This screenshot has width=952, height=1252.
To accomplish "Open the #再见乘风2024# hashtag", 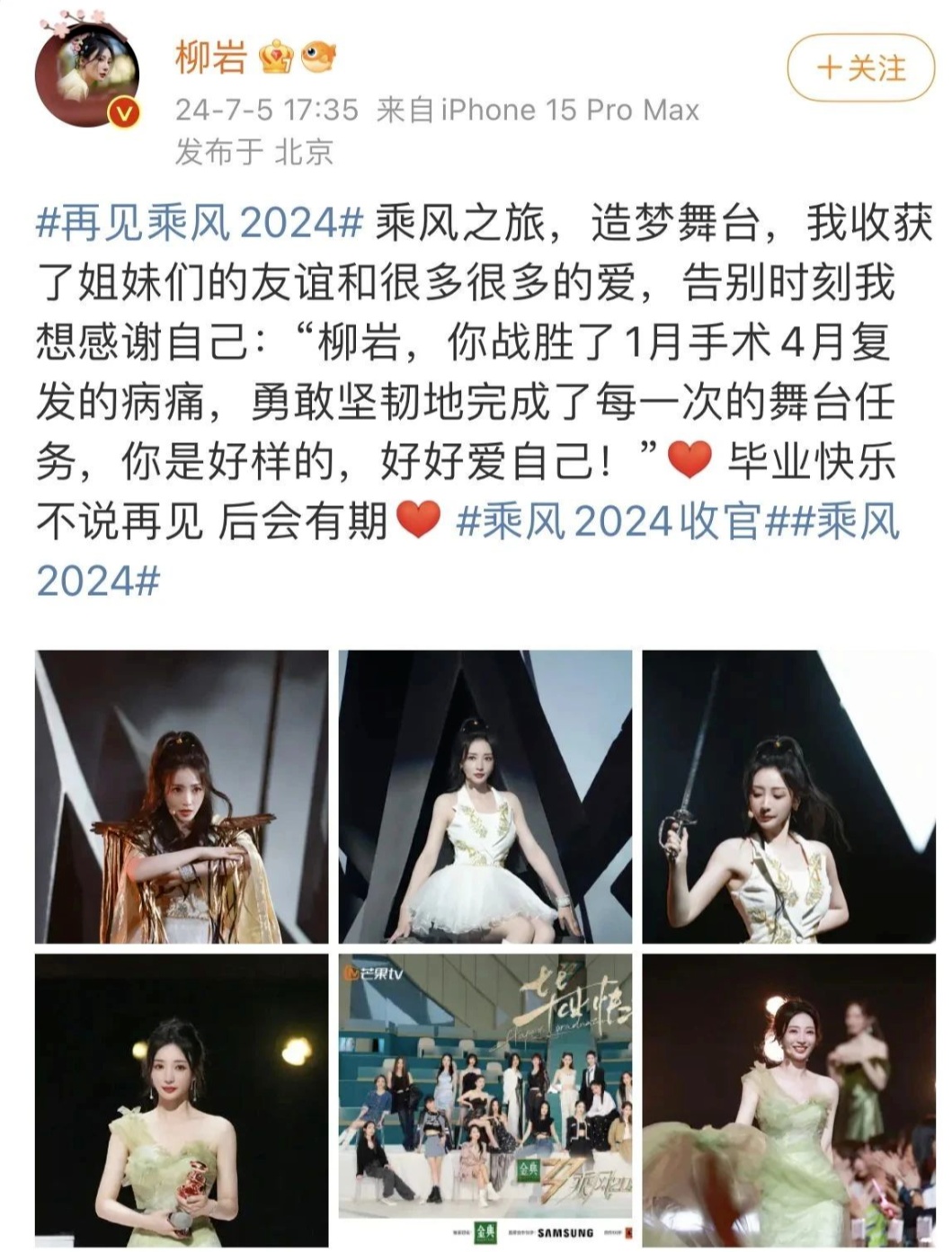I will (199, 224).
